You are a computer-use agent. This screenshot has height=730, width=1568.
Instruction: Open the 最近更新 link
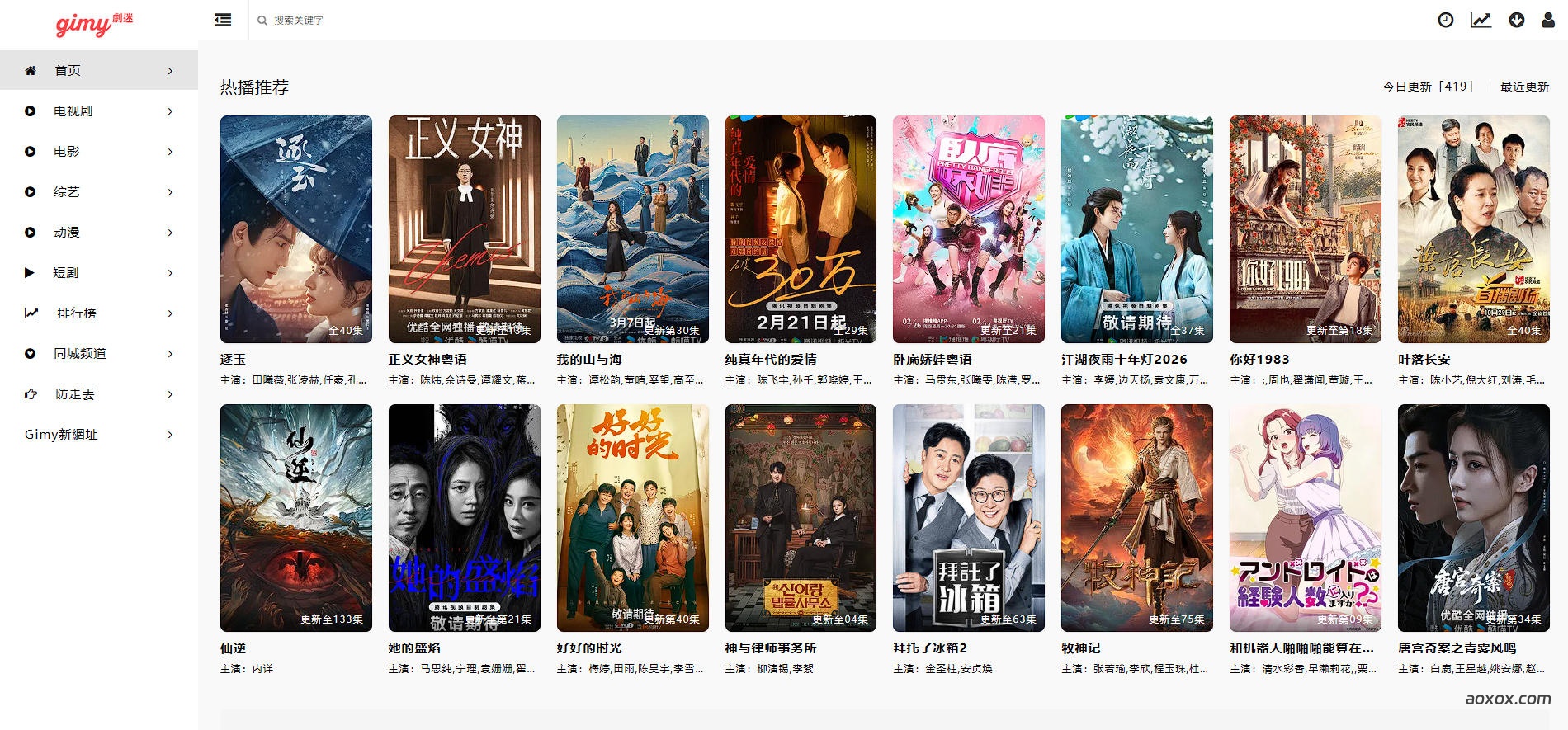1524,87
